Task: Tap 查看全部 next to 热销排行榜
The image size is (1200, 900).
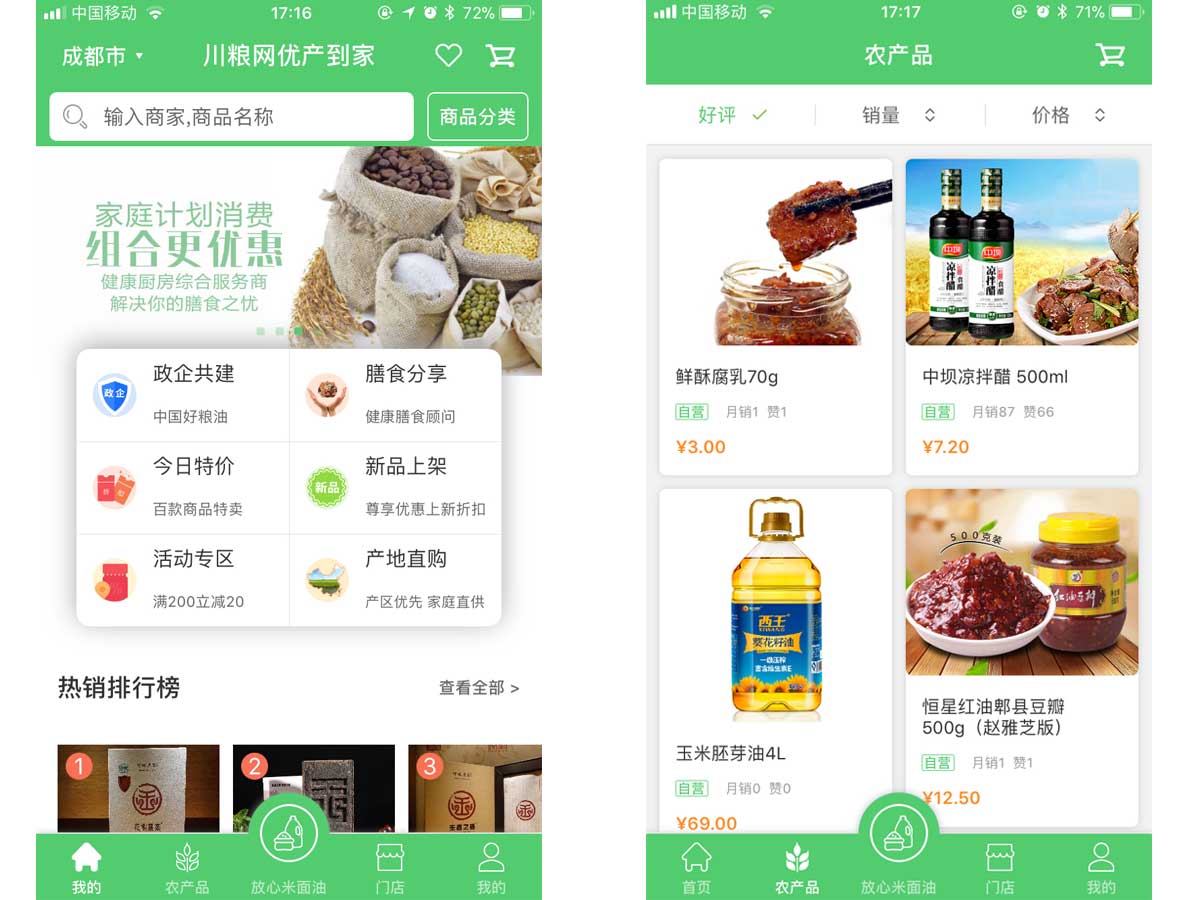Action: 479,688
